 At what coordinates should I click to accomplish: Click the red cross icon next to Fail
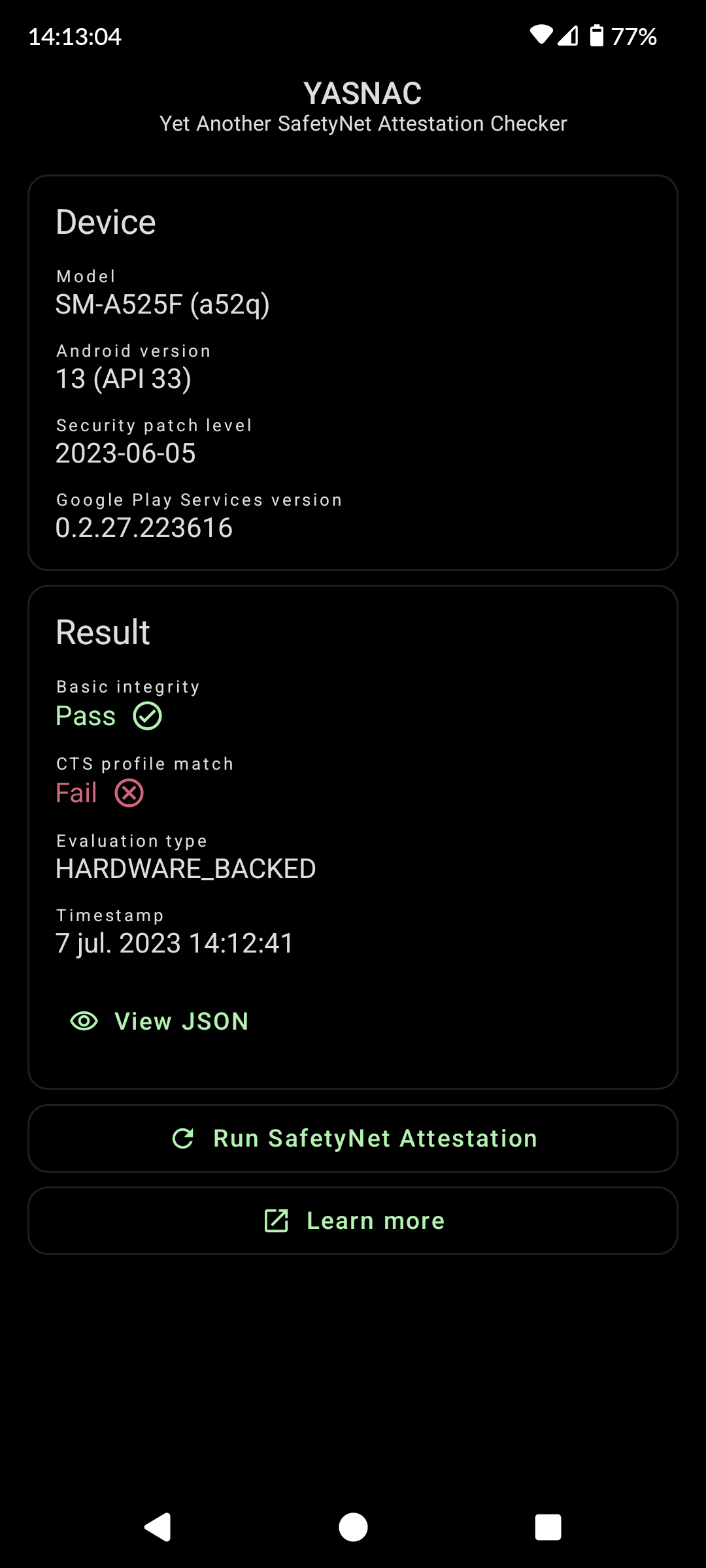coord(129,792)
